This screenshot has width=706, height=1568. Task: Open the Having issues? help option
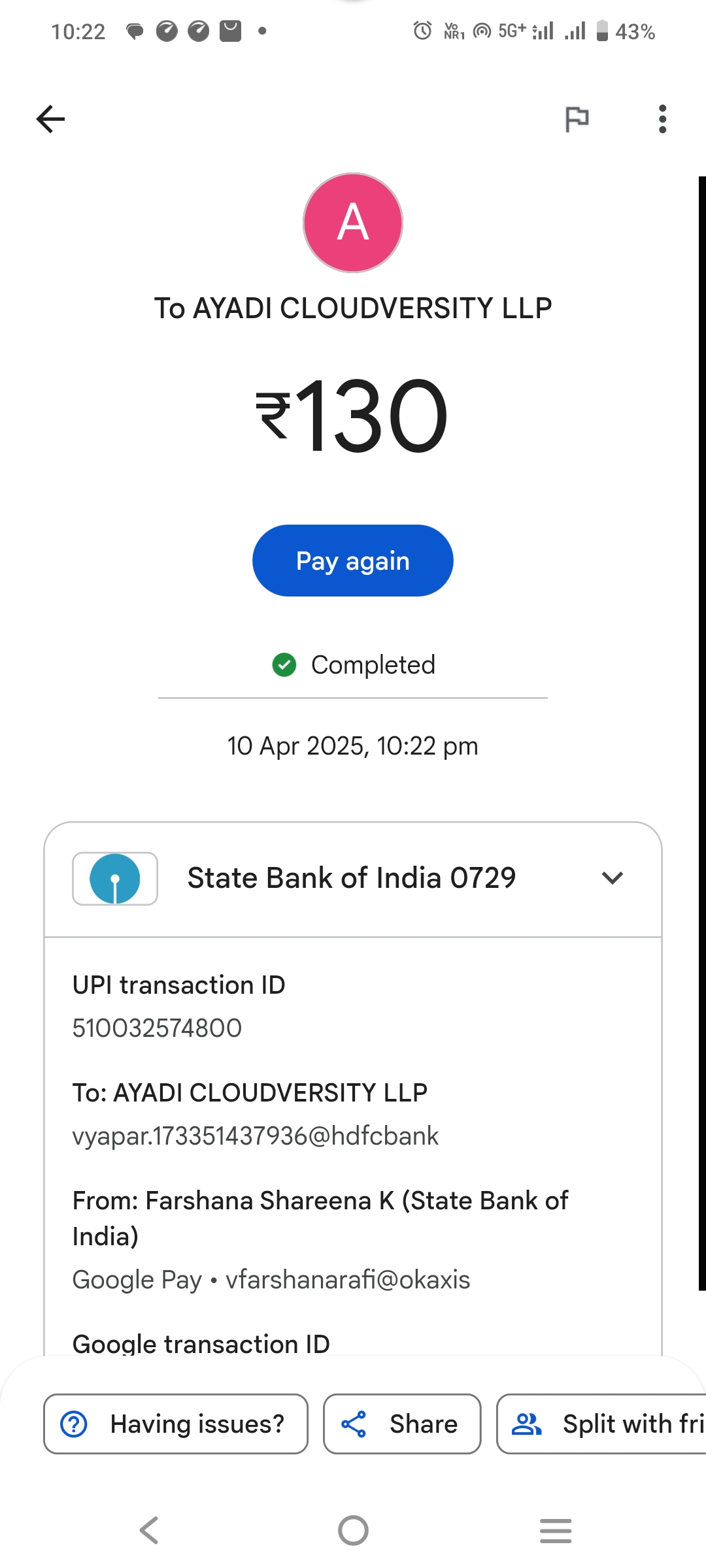click(175, 1424)
